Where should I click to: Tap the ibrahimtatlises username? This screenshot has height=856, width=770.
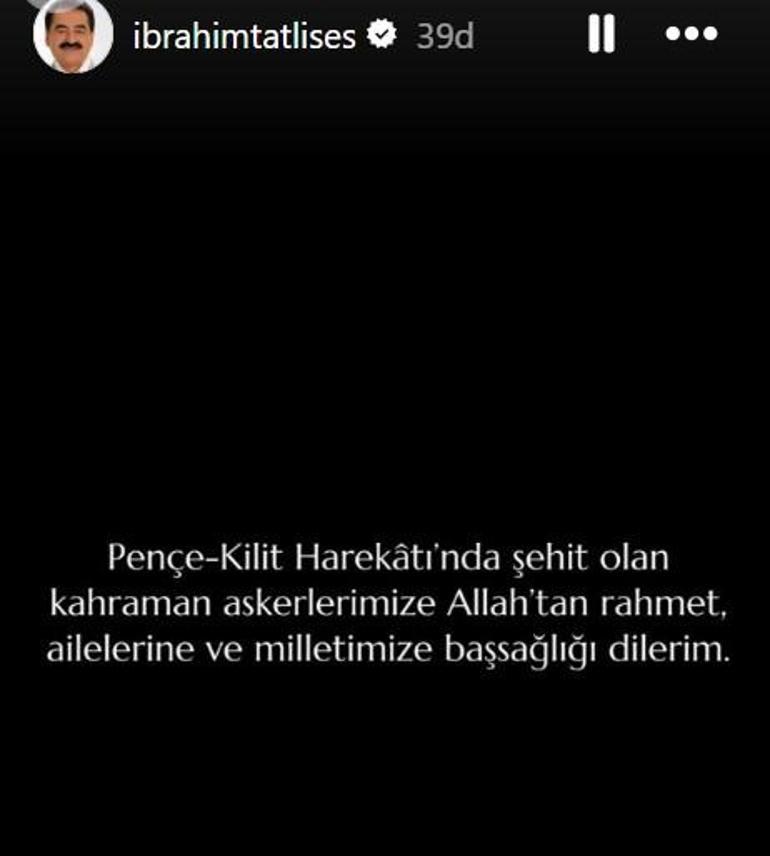point(244,37)
